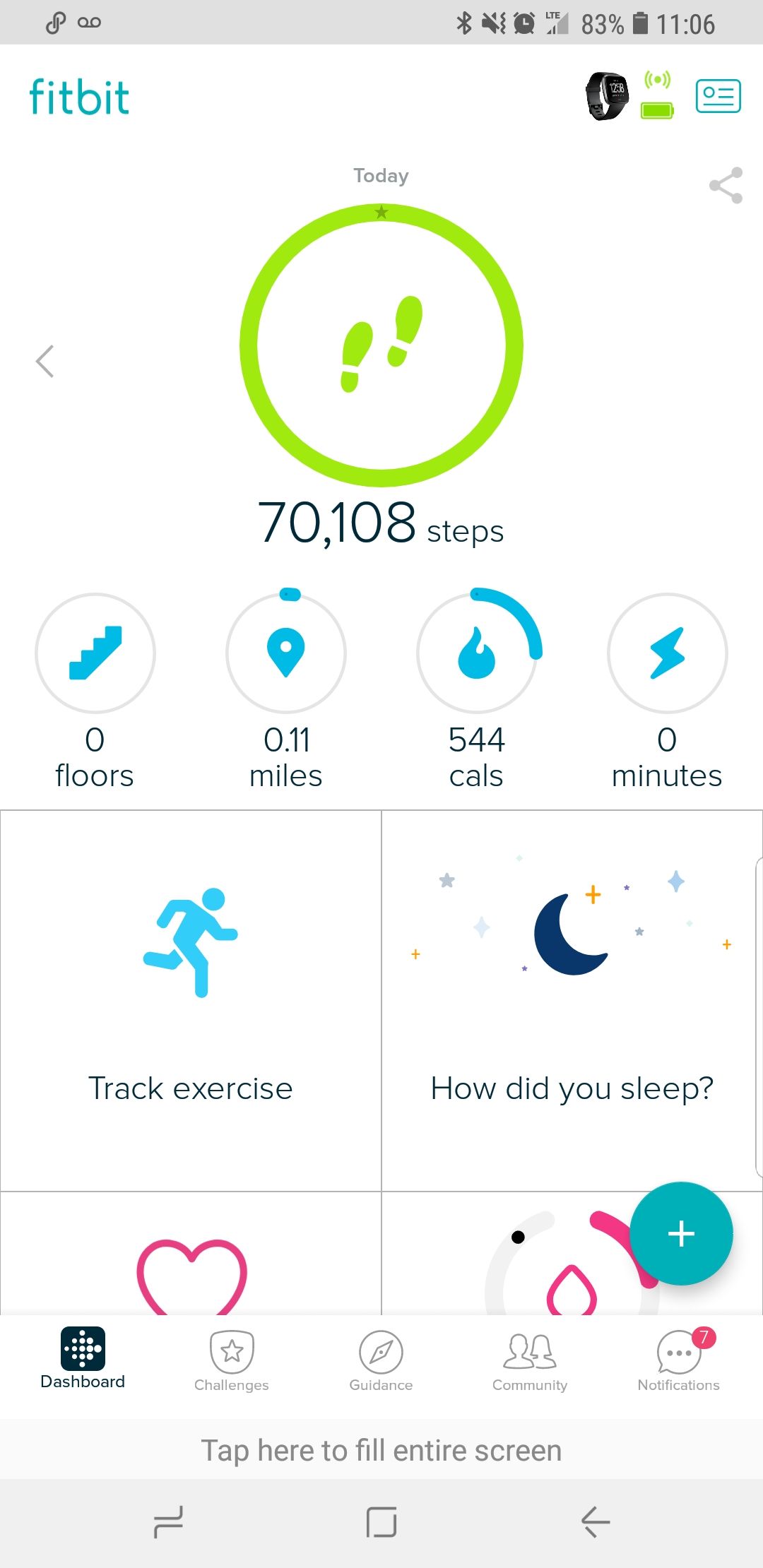This screenshot has width=763, height=1568.
Task: Open the Track exercise tile
Action: 191,1000
